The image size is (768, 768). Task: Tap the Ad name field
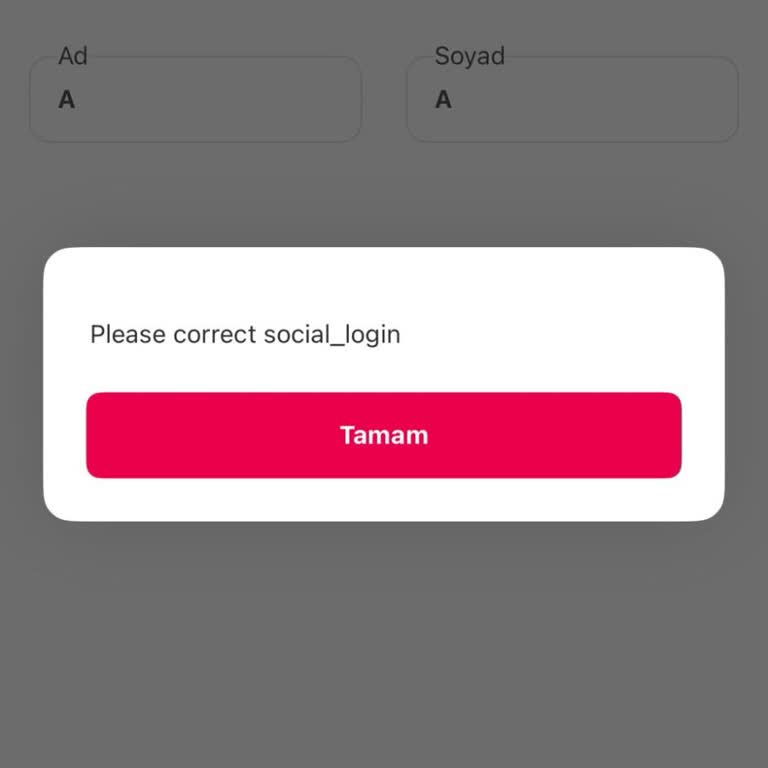tap(195, 100)
